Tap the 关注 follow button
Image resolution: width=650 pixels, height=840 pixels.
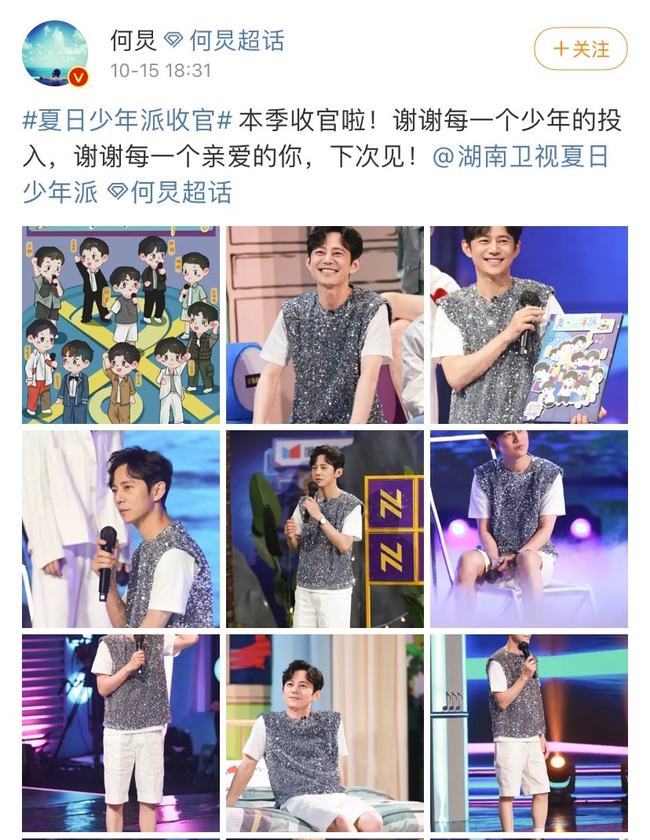pyautogui.click(x=580, y=49)
